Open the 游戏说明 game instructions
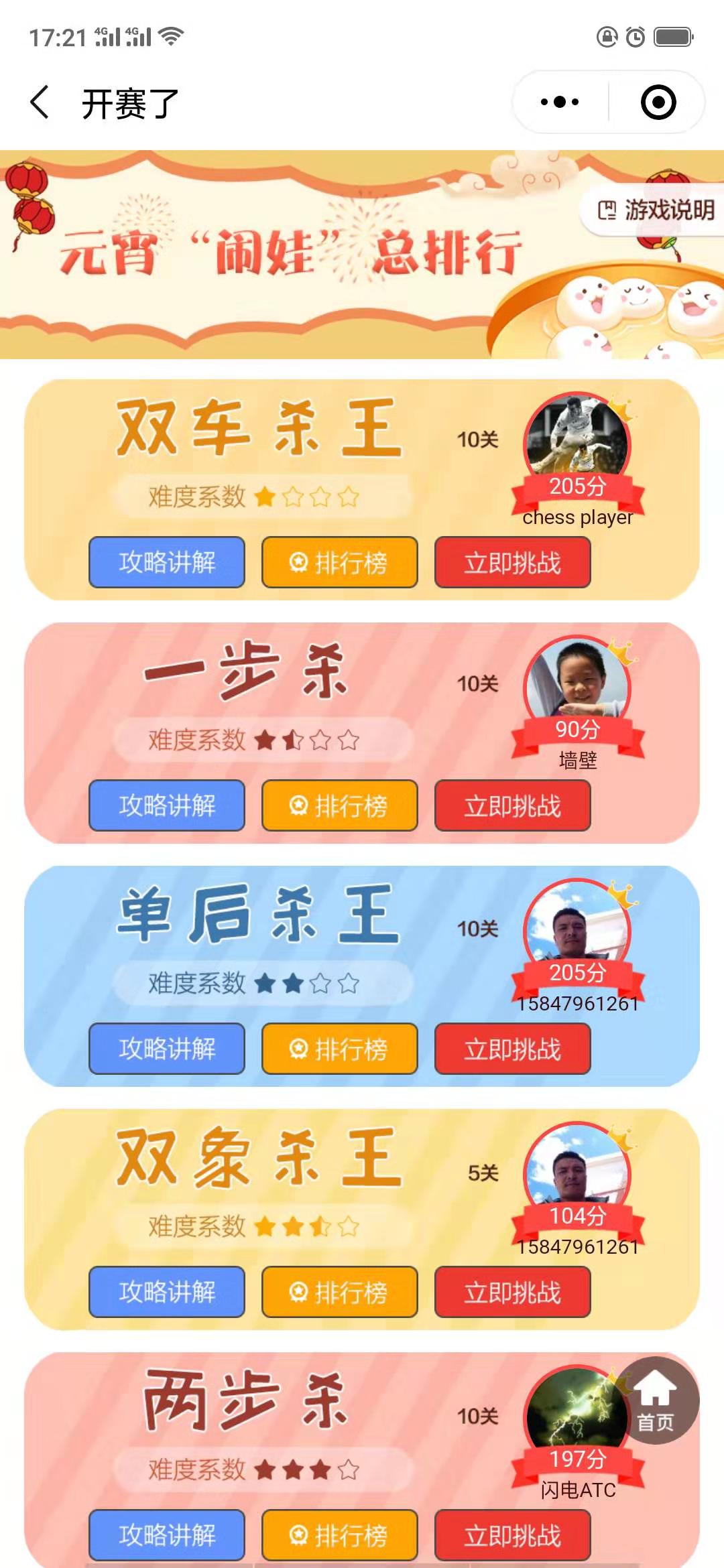The width and height of the screenshot is (724, 1568). pyautogui.click(x=656, y=210)
